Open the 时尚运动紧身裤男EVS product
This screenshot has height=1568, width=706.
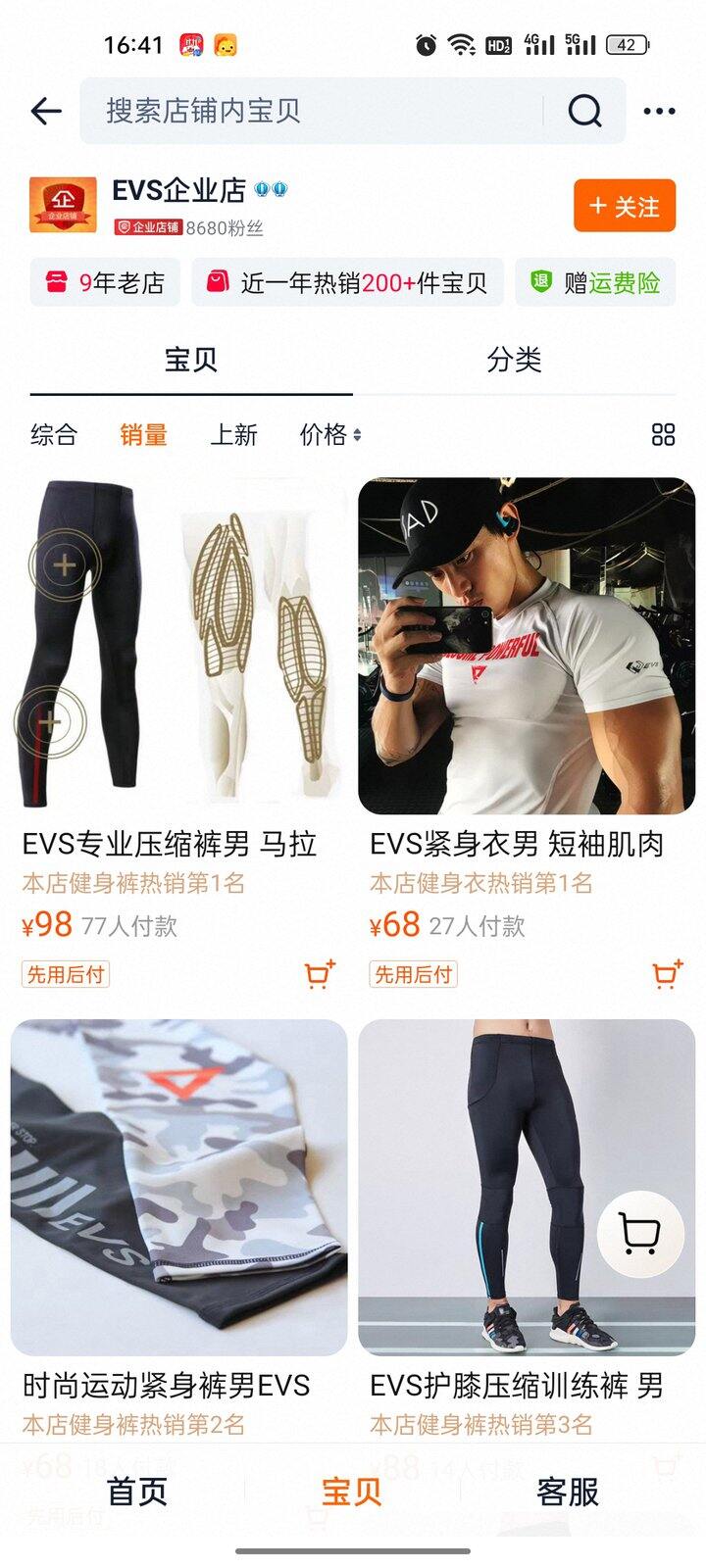[x=178, y=1188]
